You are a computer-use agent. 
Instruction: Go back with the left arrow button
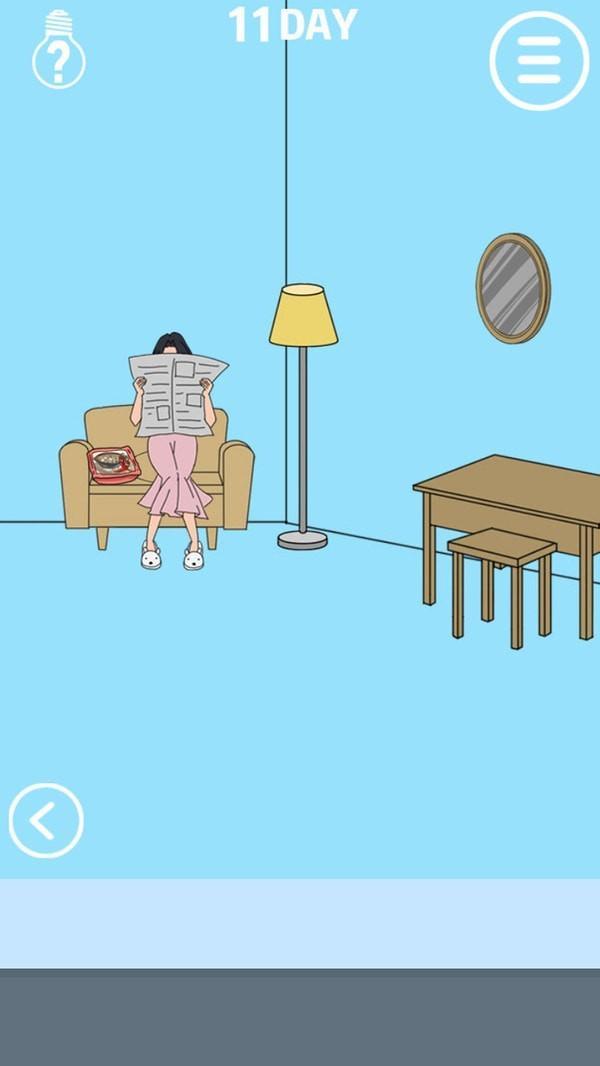pyautogui.click(x=46, y=820)
